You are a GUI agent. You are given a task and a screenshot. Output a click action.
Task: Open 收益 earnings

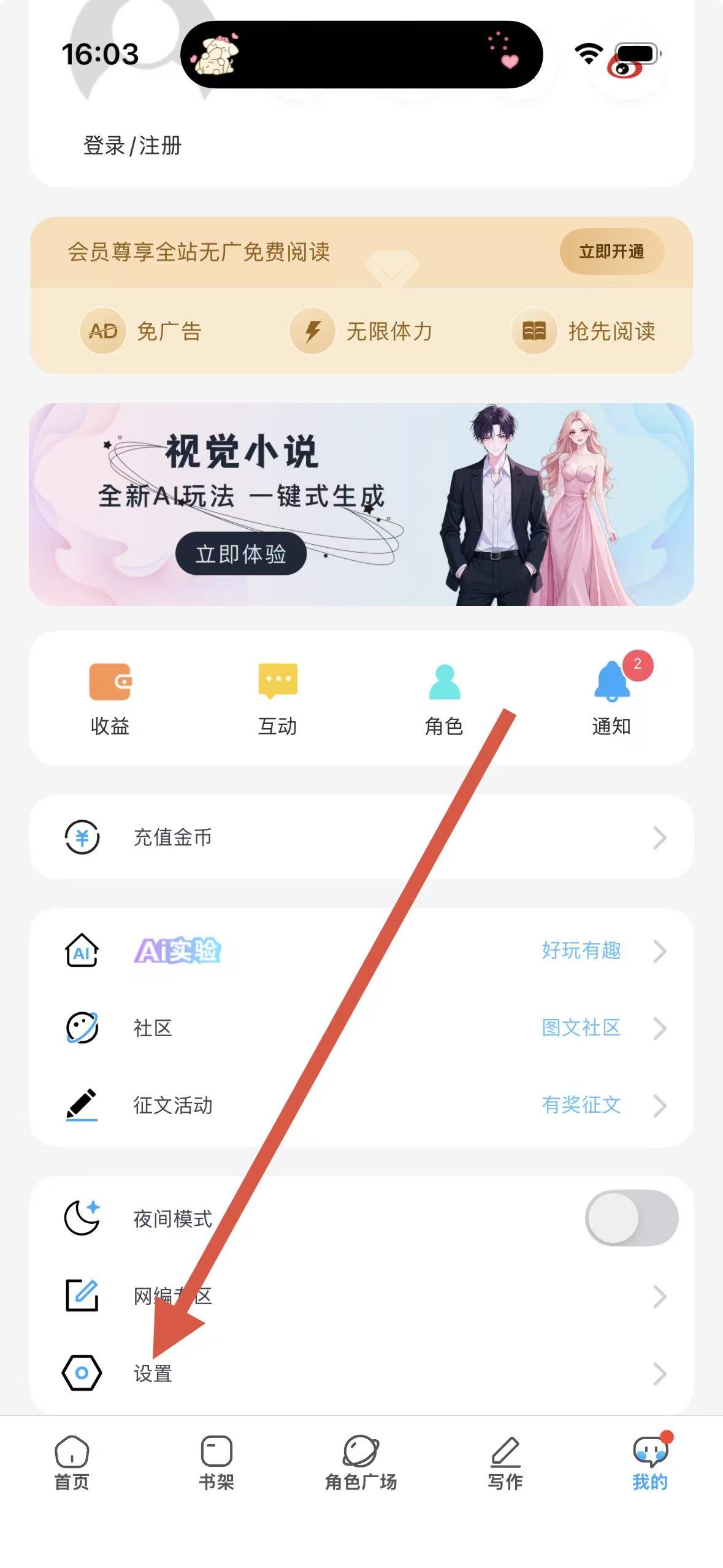pyautogui.click(x=110, y=698)
